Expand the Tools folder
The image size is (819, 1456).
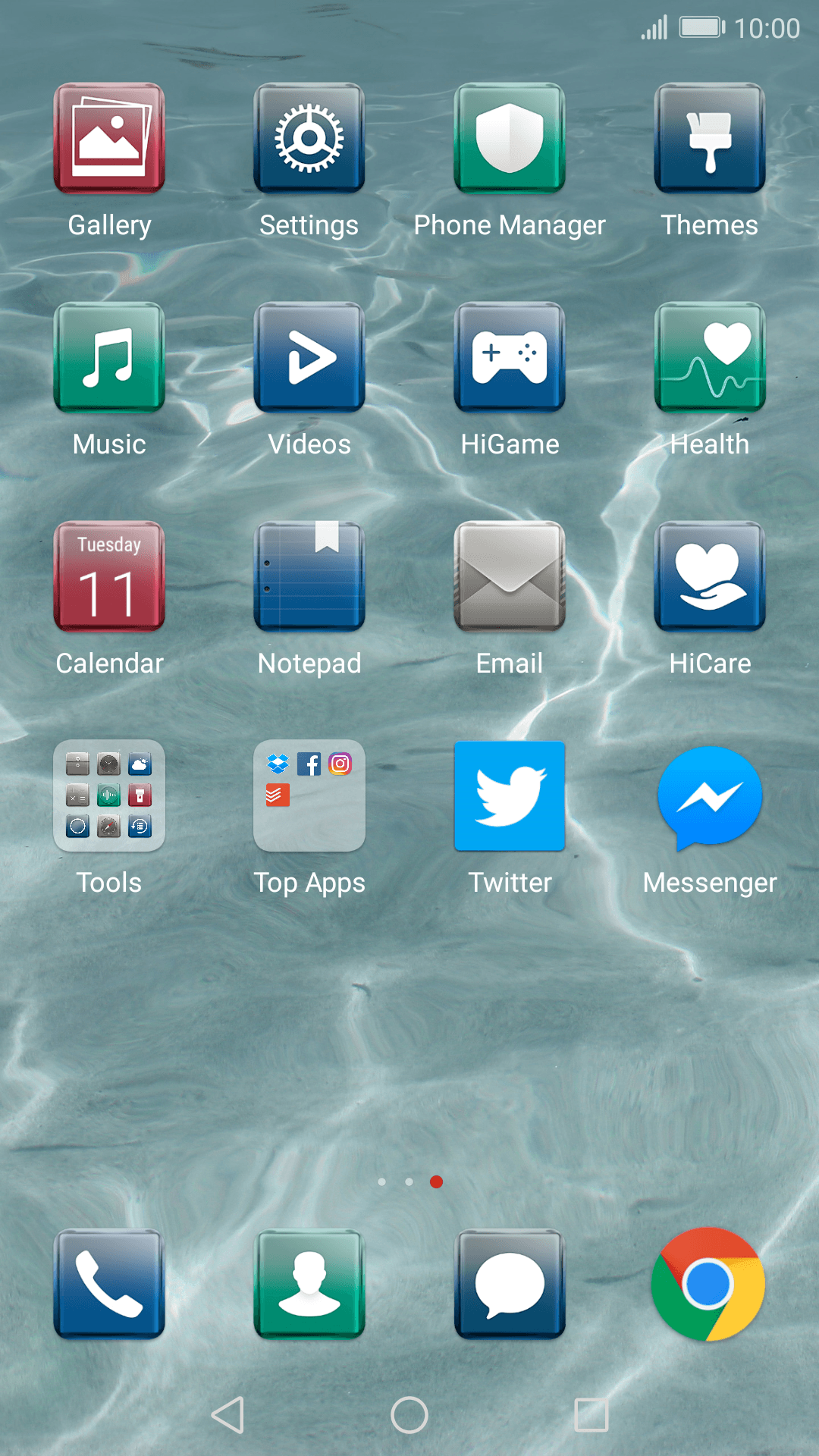coord(109,795)
